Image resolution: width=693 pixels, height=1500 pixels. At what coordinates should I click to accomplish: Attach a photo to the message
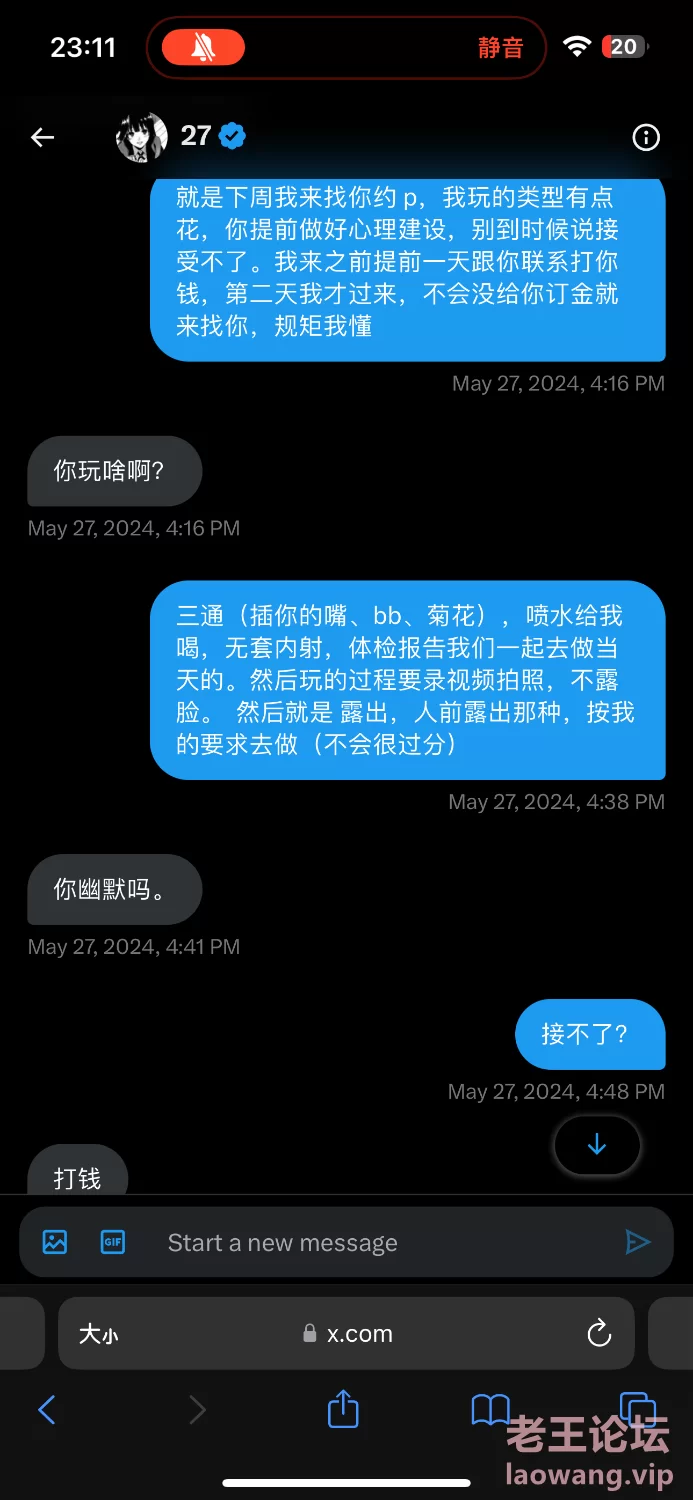(55, 1242)
